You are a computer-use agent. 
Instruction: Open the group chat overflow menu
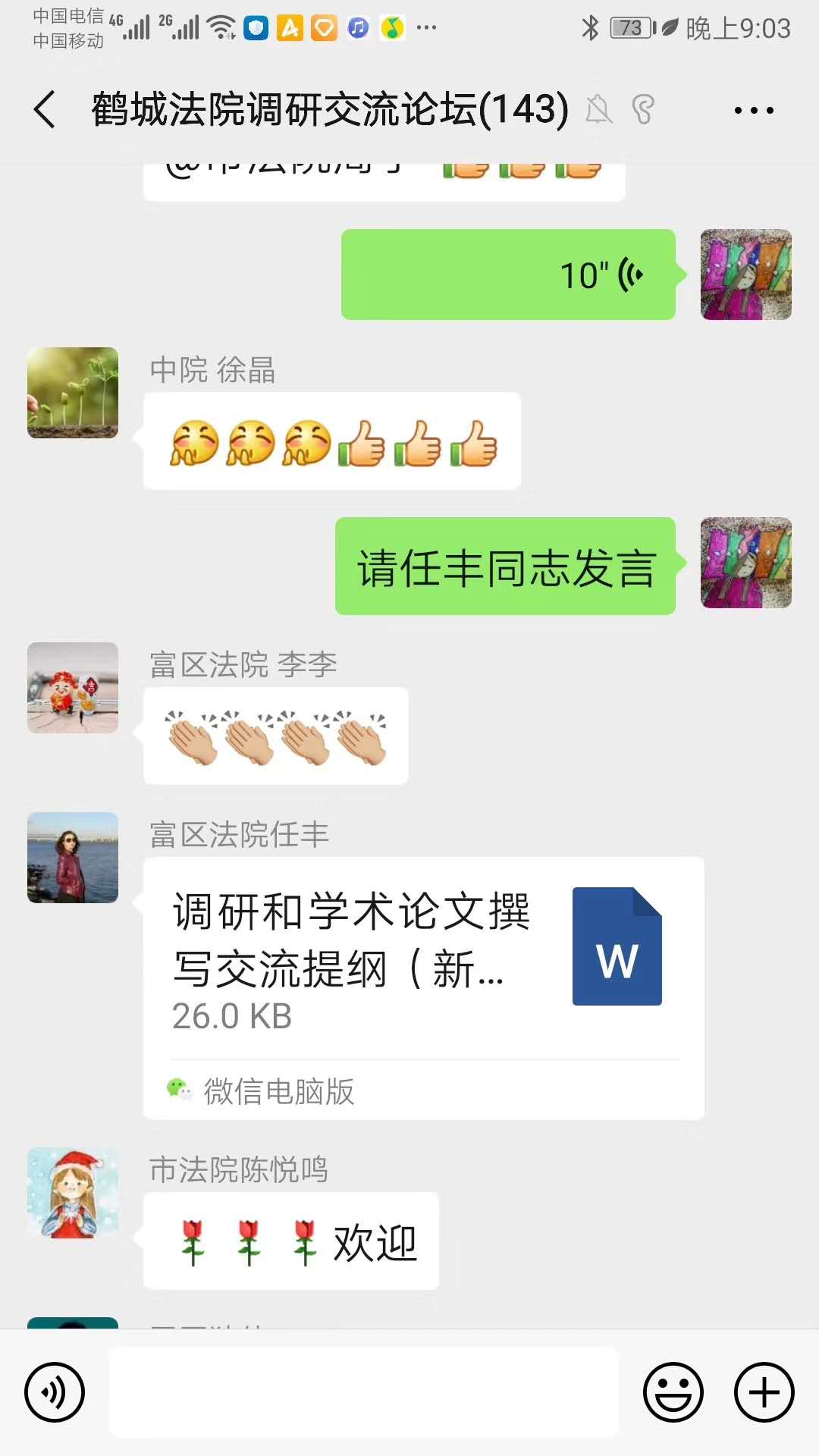[x=754, y=111]
